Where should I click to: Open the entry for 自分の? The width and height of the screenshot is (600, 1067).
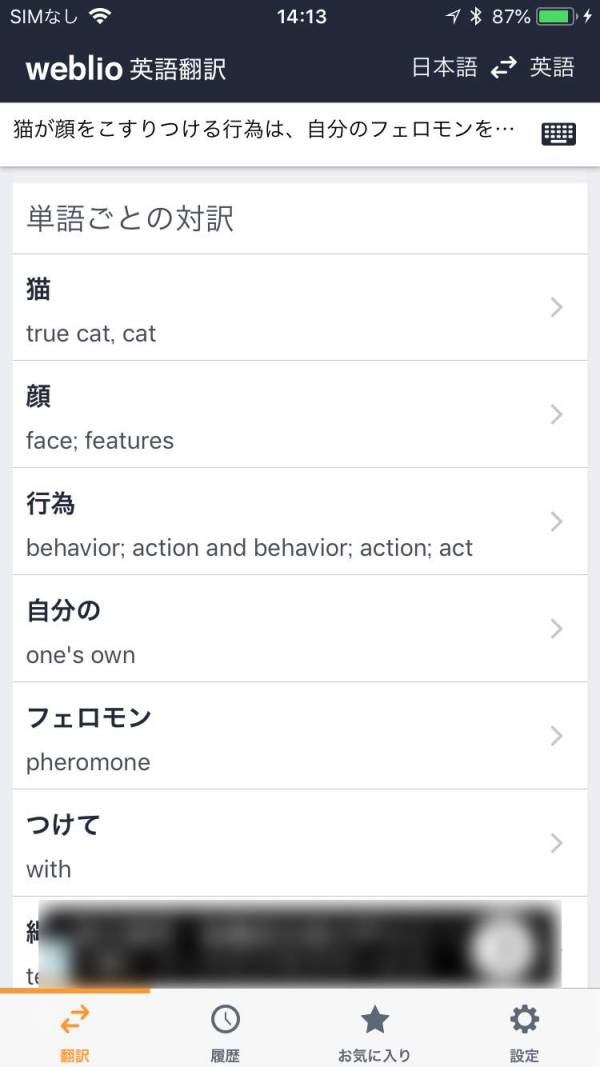(x=300, y=629)
